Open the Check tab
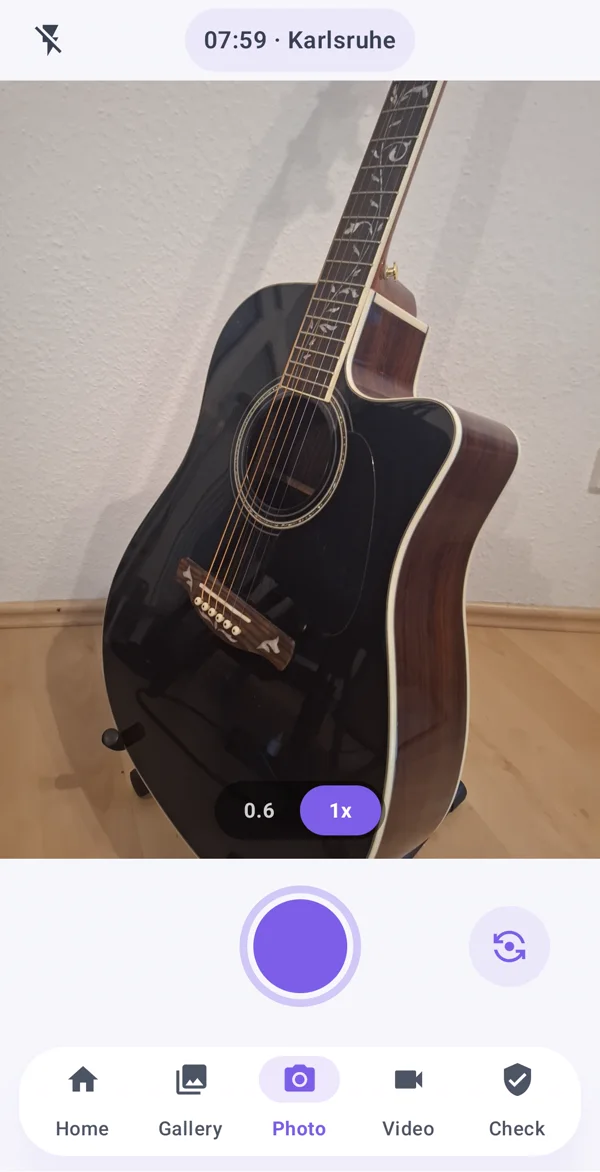The width and height of the screenshot is (600, 1172). point(517,1101)
